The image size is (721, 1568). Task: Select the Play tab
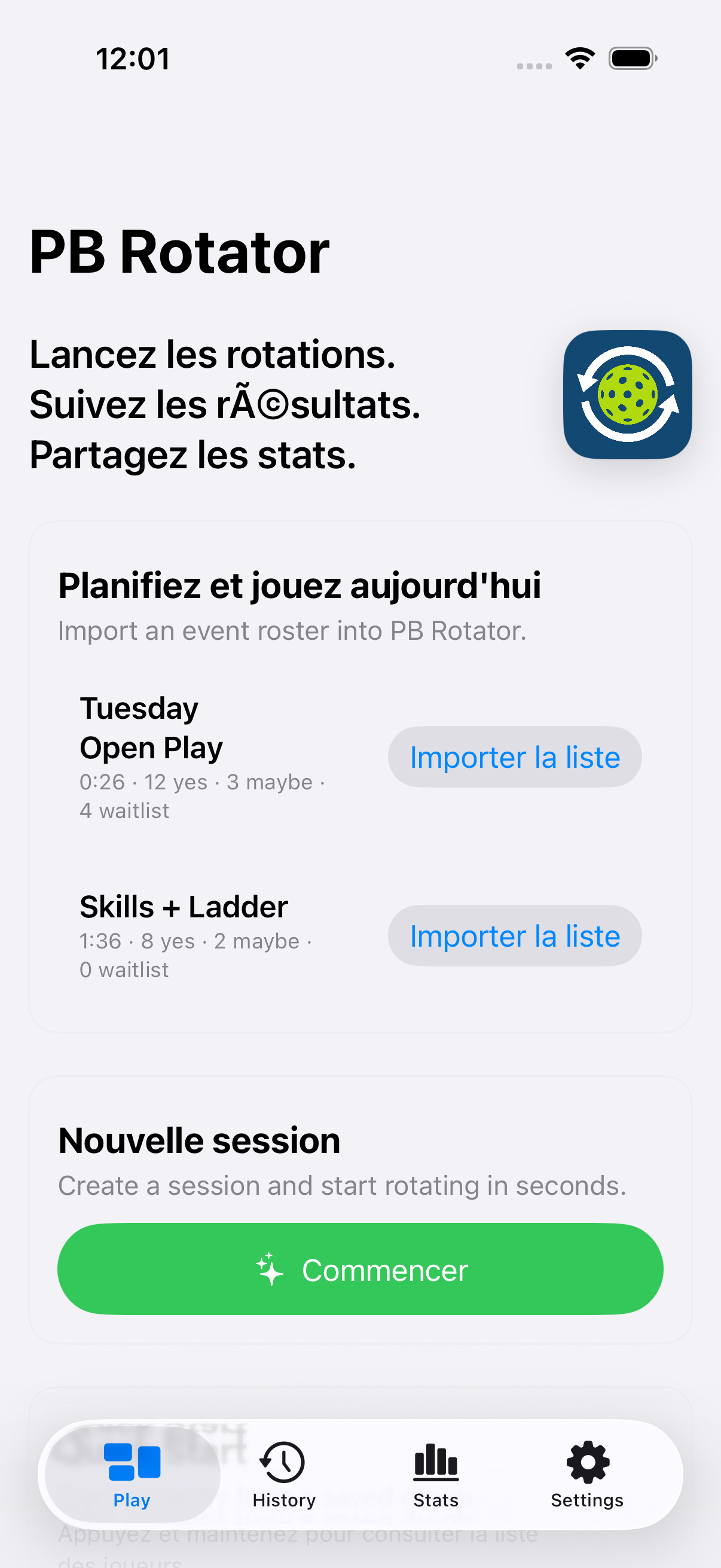[x=132, y=1474]
